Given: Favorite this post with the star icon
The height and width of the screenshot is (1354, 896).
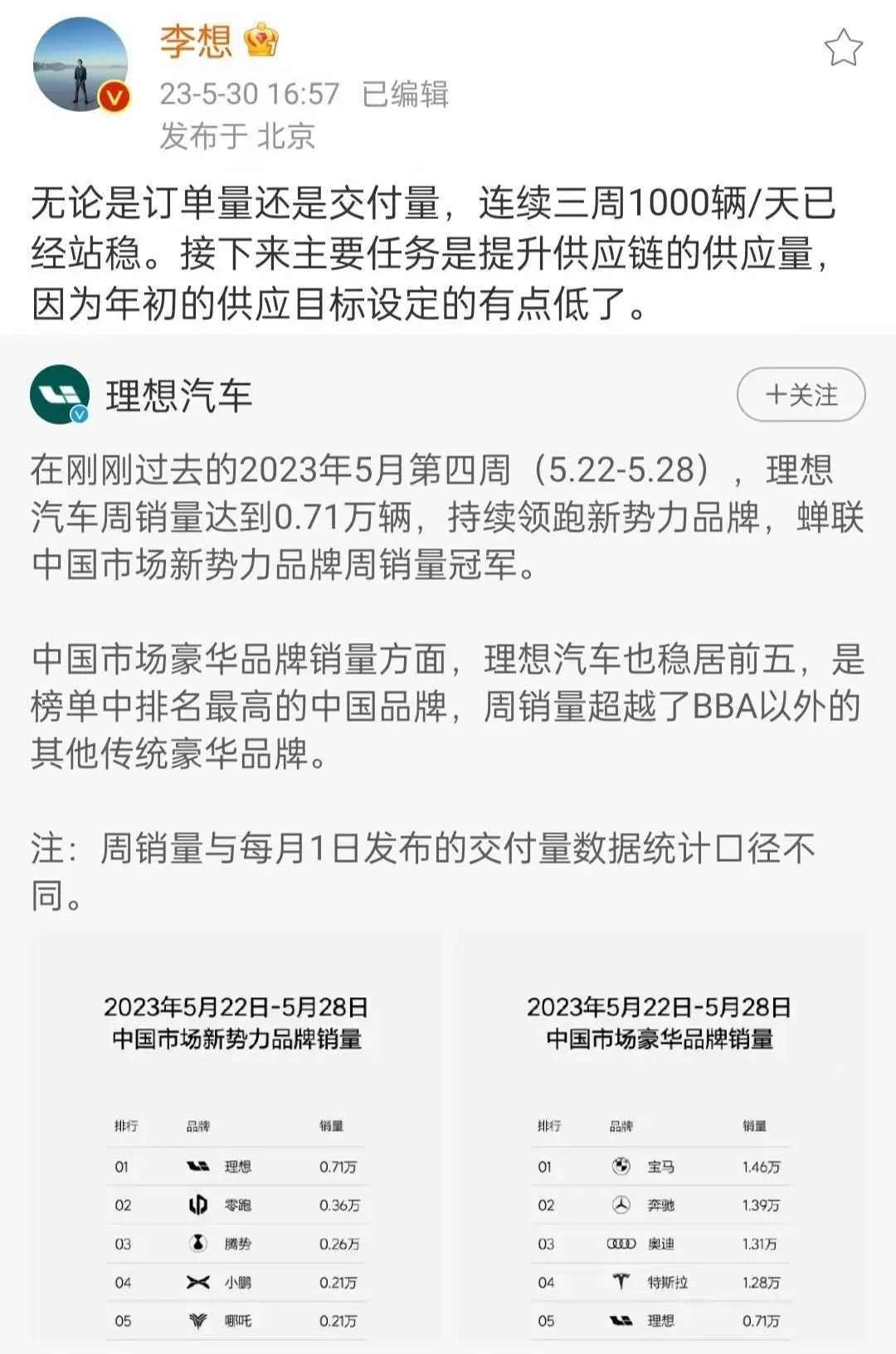Looking at the screenshot, I should click(843, 48).
